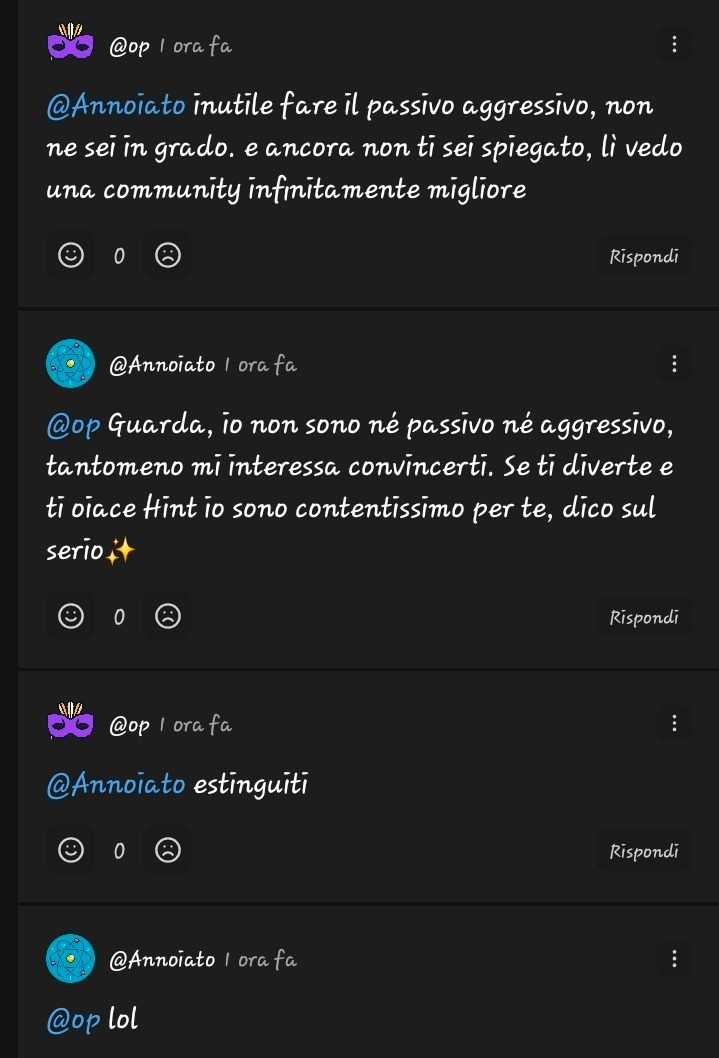Reply to the "dico sul serio" comment
Viewport: 719px width, 1058px height.
(644, 617)
